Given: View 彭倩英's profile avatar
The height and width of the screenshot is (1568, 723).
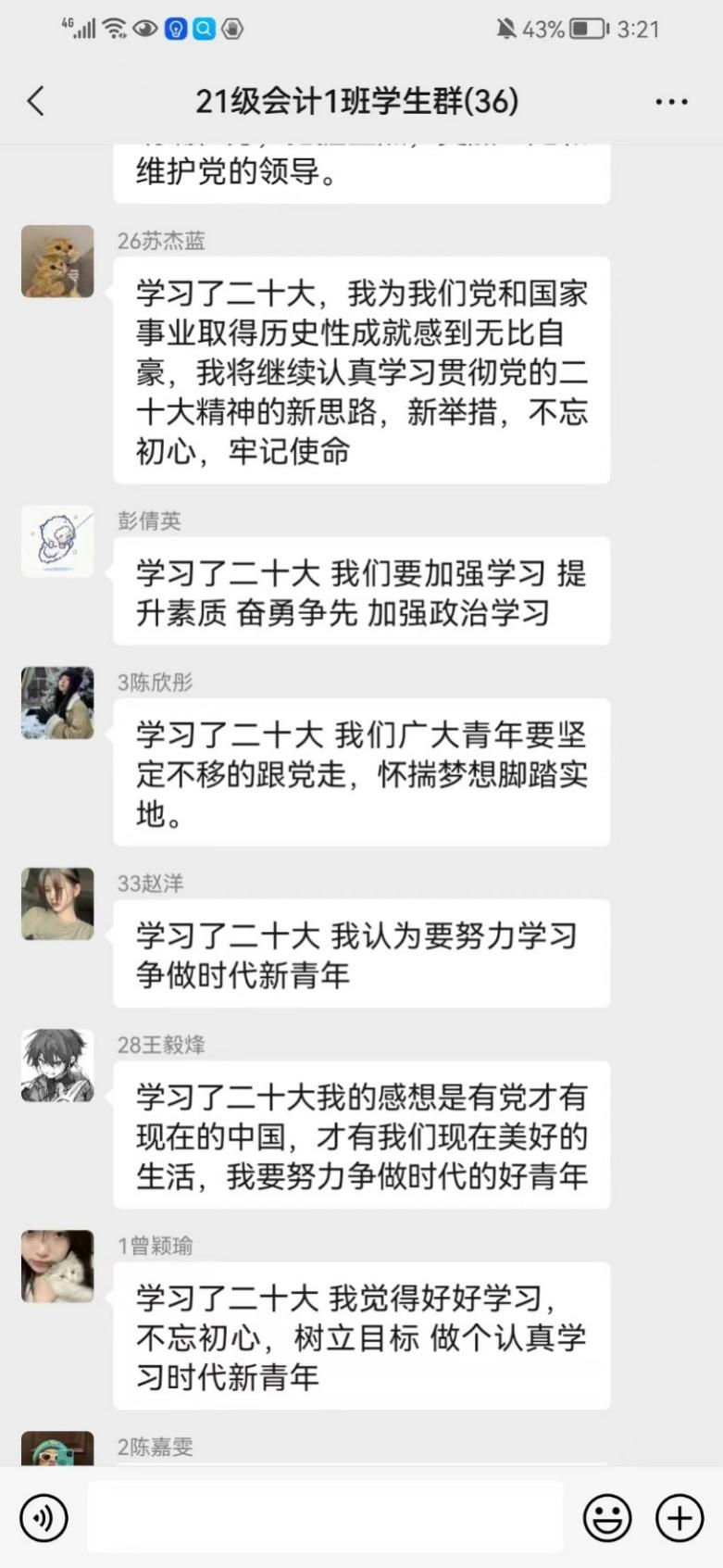Looking at the screenshot, I should coord(57,542).
